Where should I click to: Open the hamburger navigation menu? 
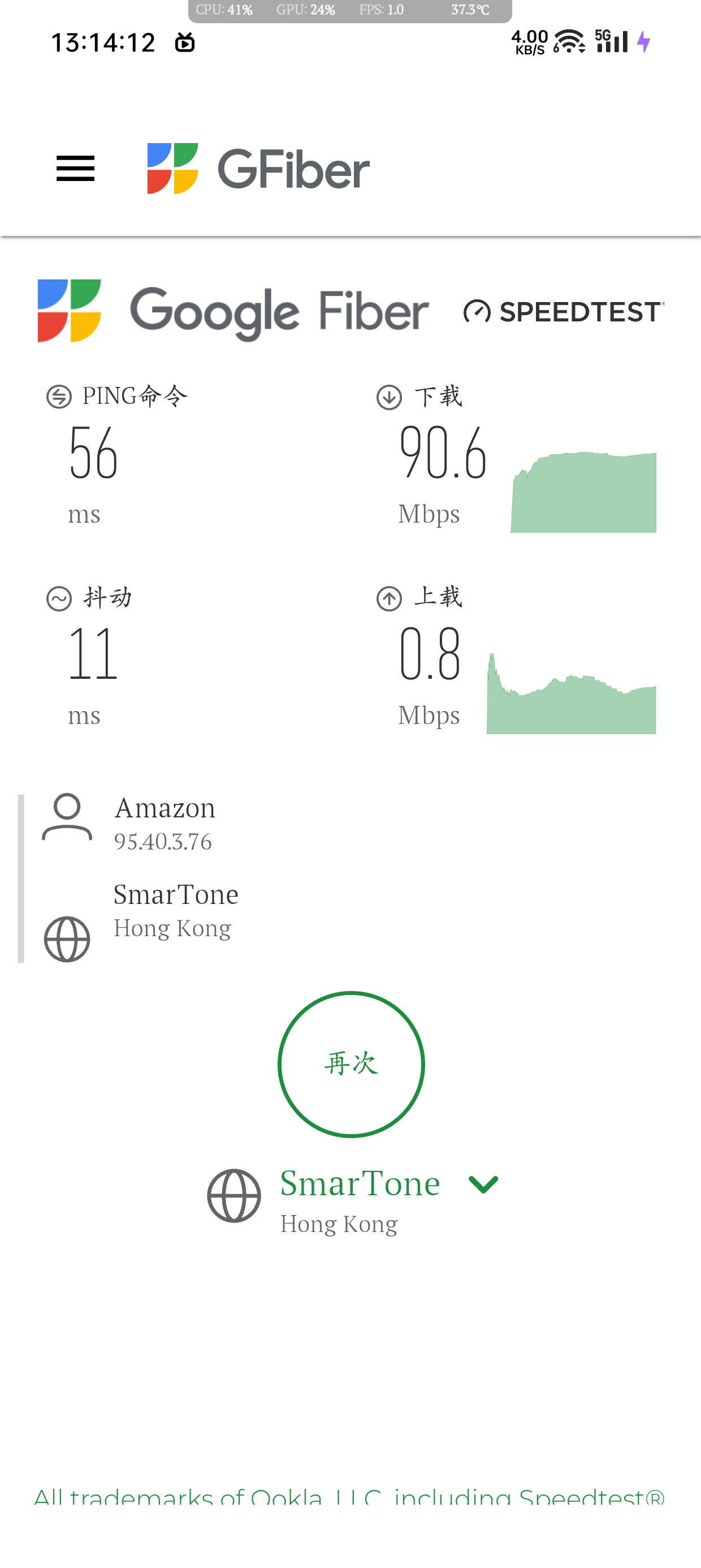[75, 169]
